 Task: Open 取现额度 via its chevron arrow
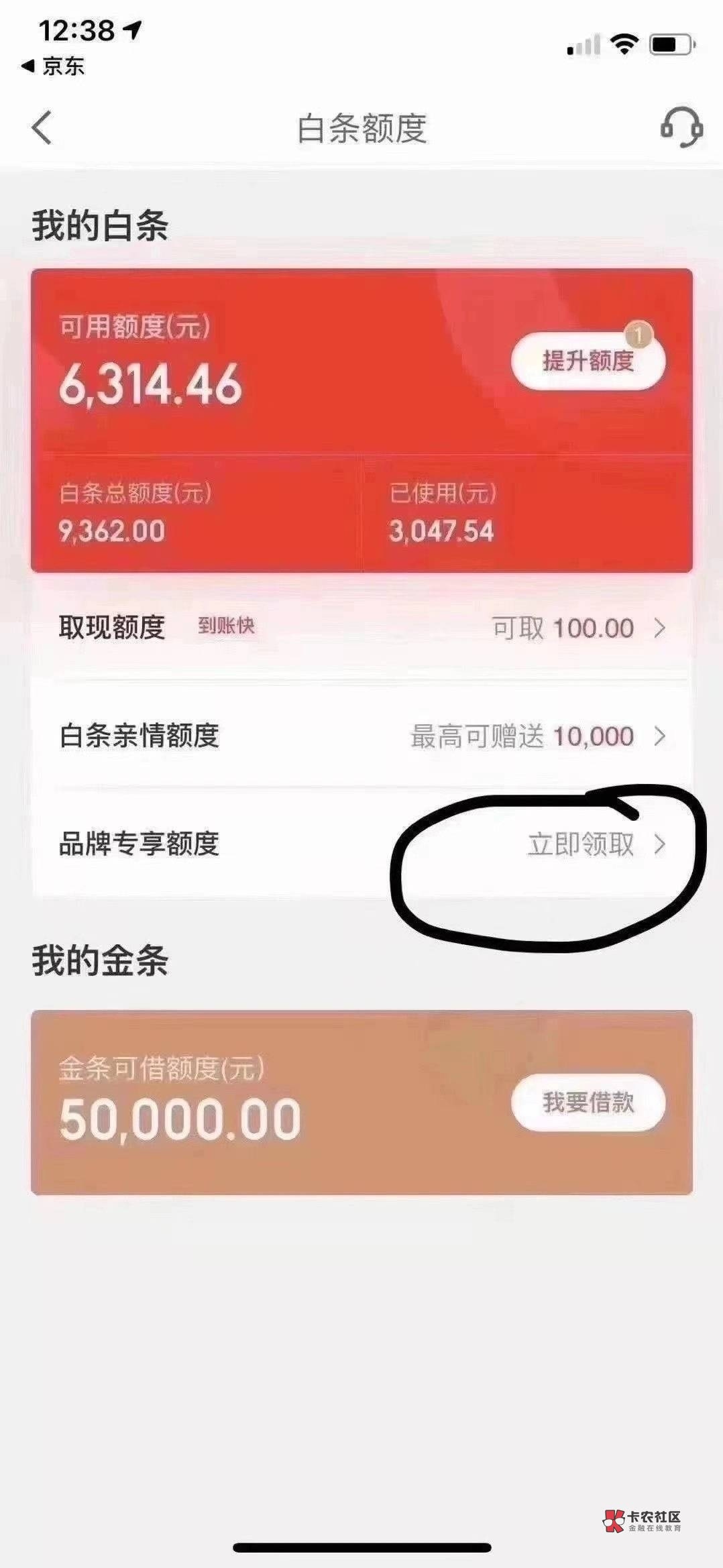(659, 626)
